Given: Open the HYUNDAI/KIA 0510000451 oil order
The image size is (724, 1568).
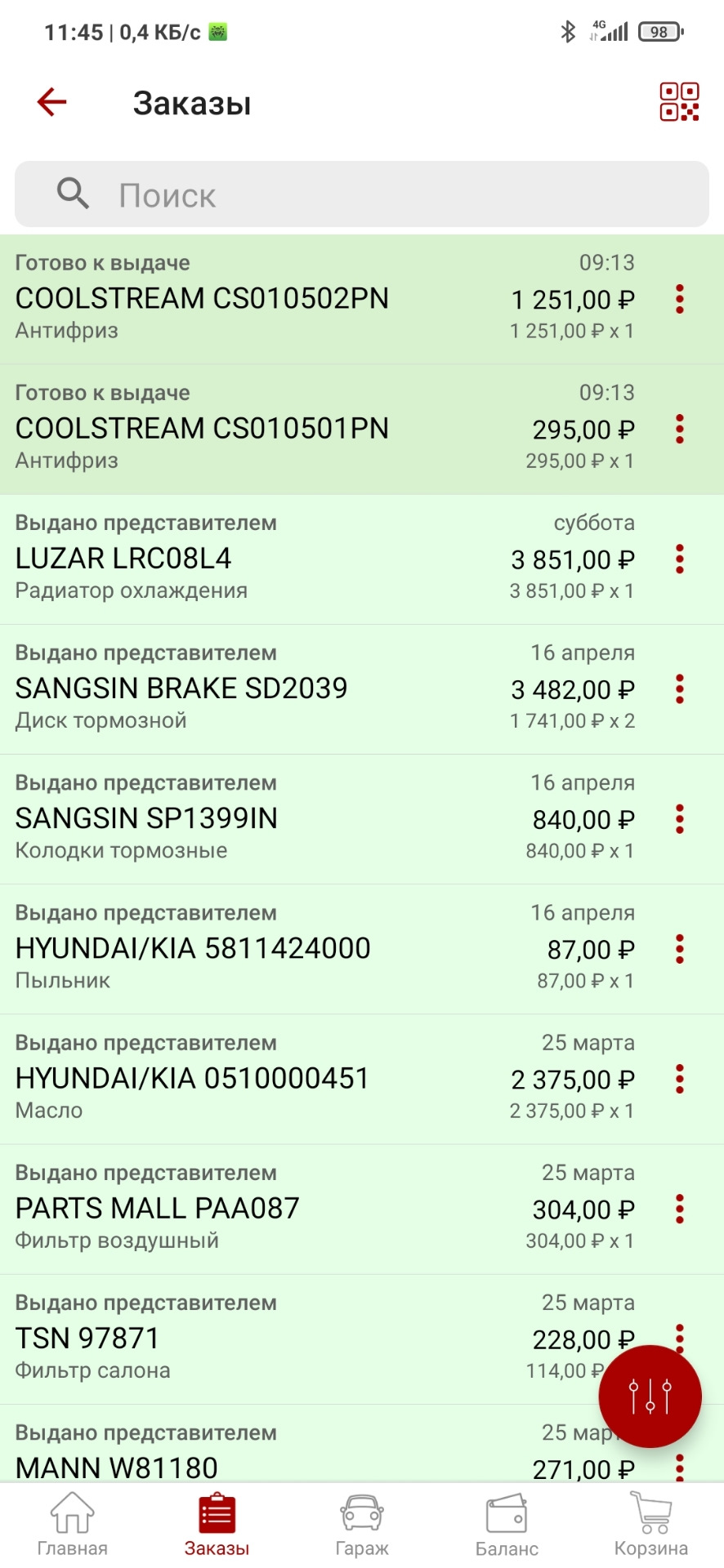Looking at the screenshot, I should pos(245,1079).
